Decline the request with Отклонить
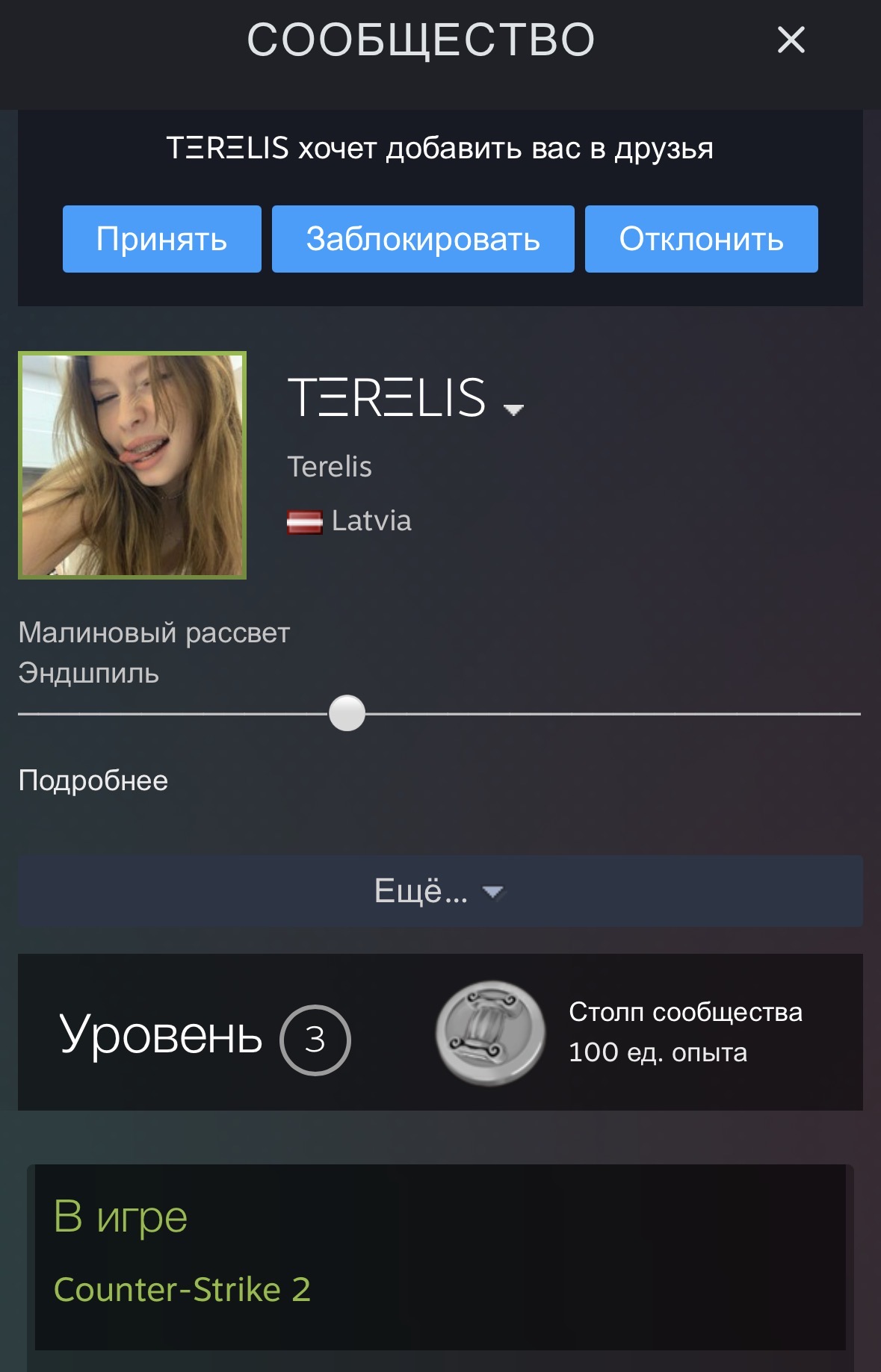881x1372 pixels. (x=701, y=239)
